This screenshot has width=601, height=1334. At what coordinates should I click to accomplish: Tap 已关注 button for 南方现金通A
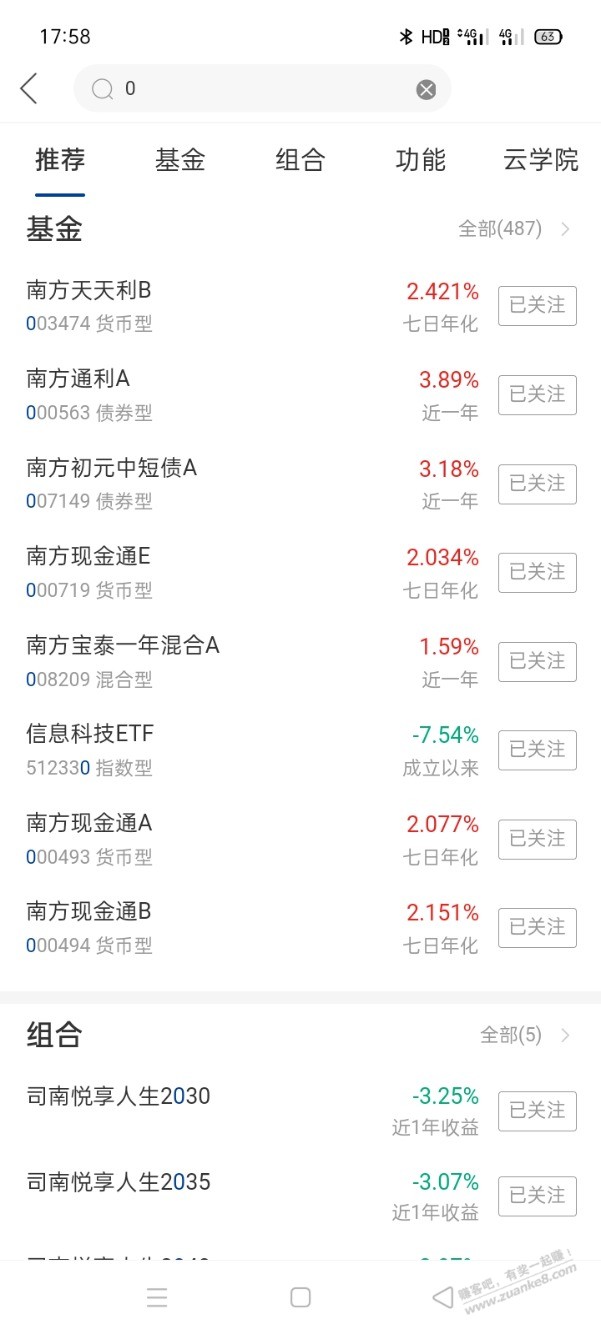pos(538,839)
